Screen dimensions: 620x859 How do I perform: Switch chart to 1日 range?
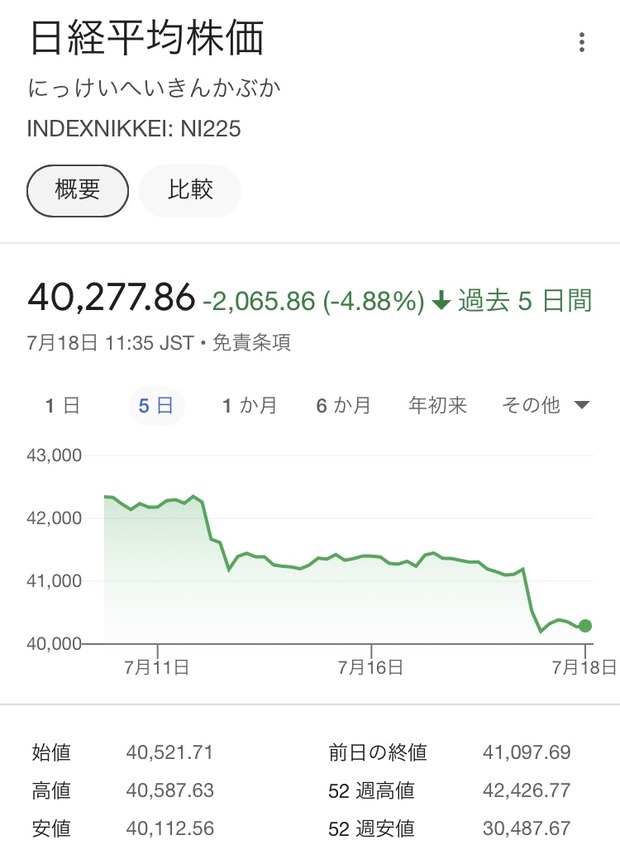[62, 406]
